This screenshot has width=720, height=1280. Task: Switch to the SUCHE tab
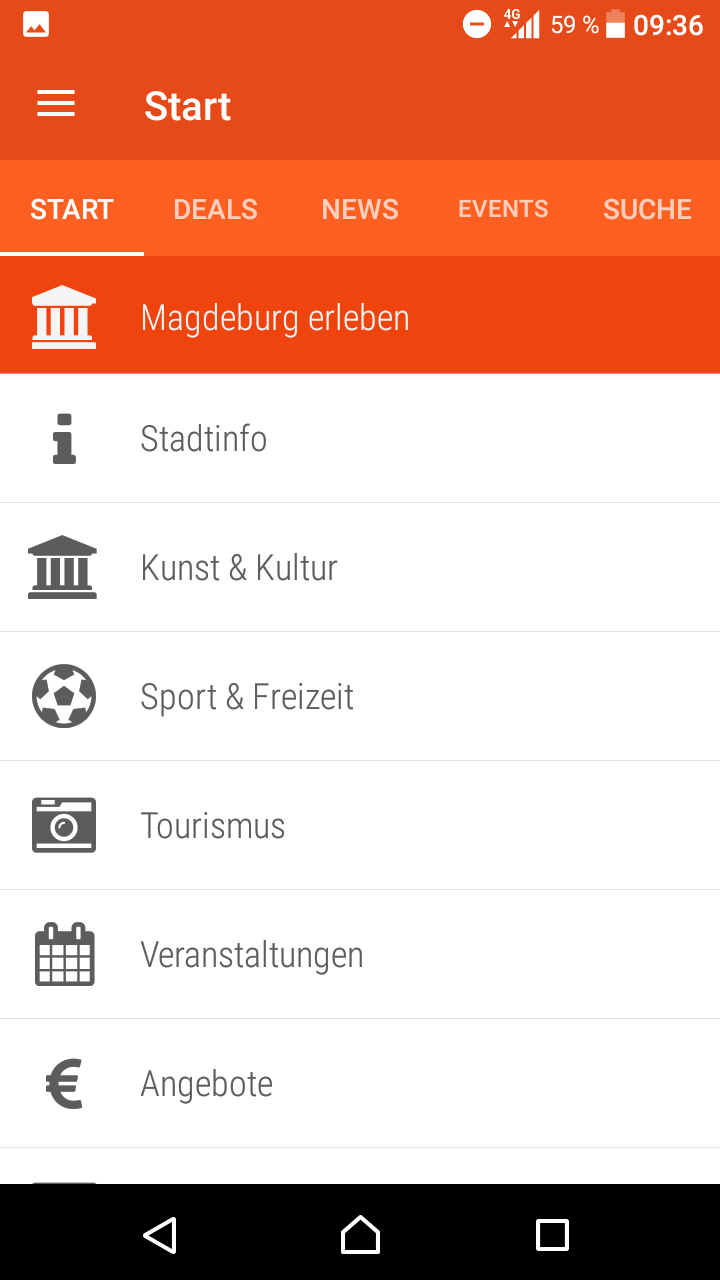[x=647, y=209]
